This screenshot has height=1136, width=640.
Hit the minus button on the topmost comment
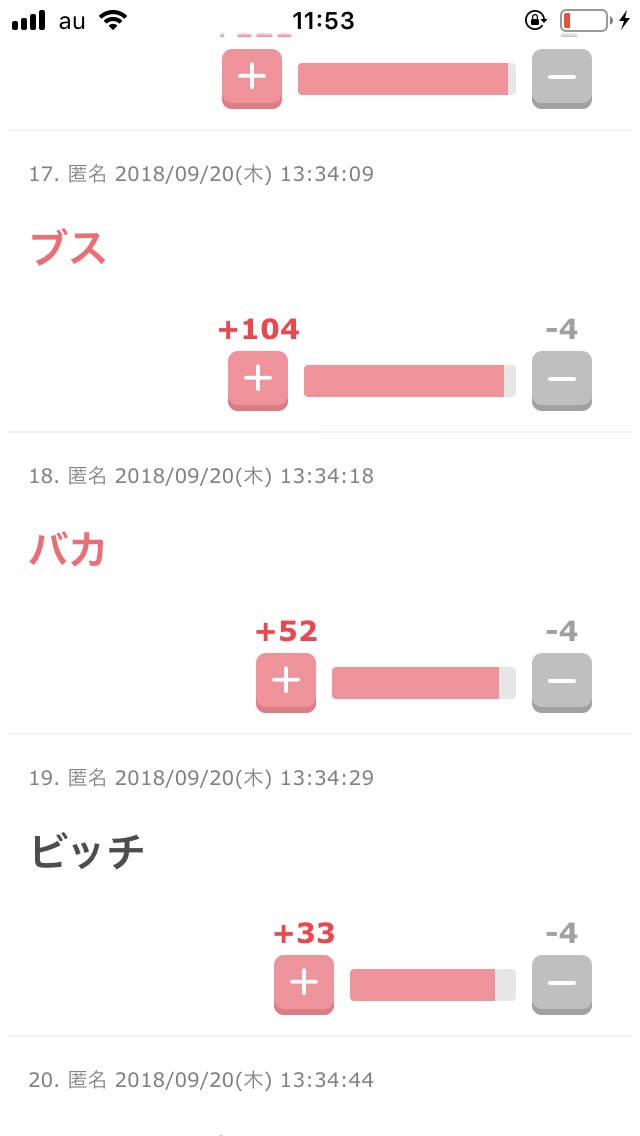[562, 78]
